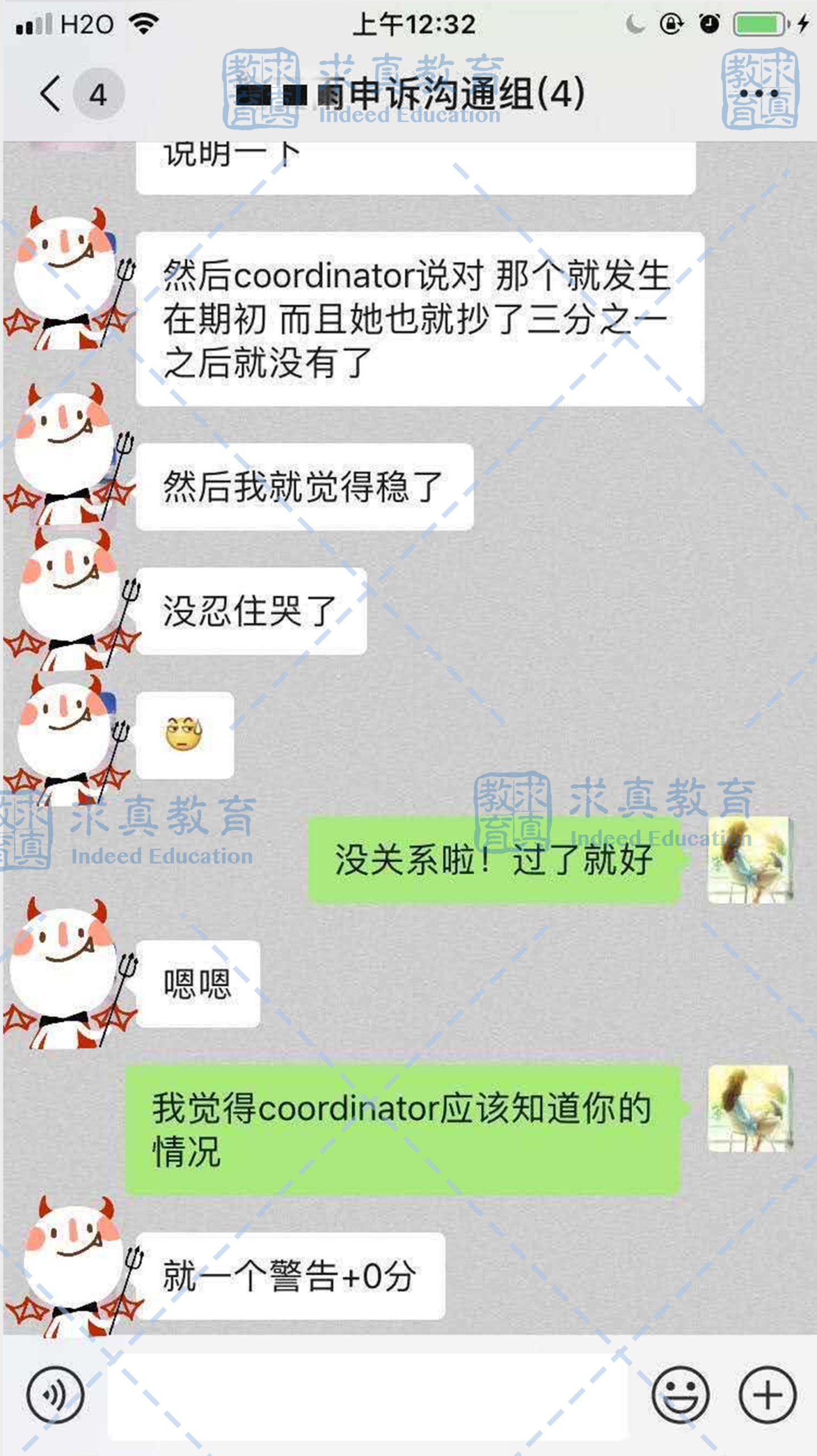Tap the message text field

[368, 1395]
